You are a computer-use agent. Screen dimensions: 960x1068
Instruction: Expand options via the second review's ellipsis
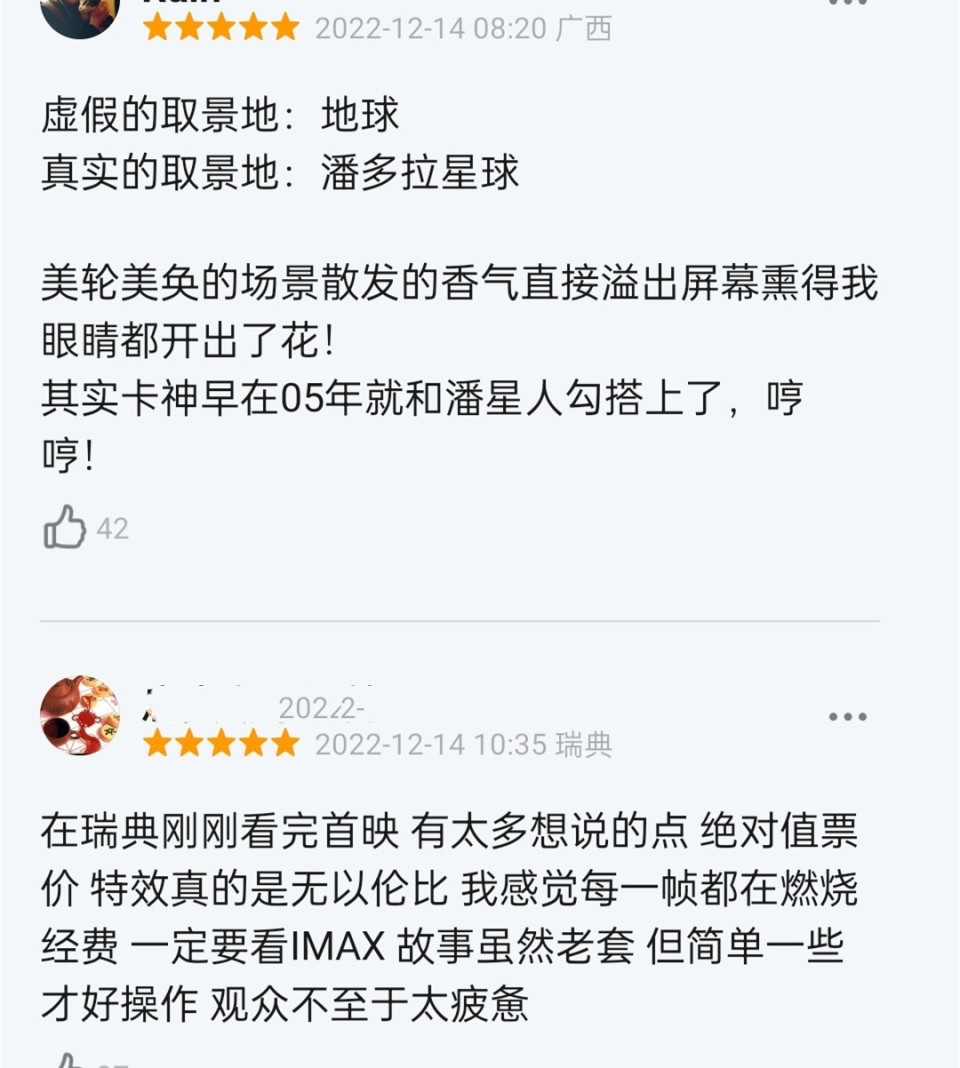coord(846,716)
